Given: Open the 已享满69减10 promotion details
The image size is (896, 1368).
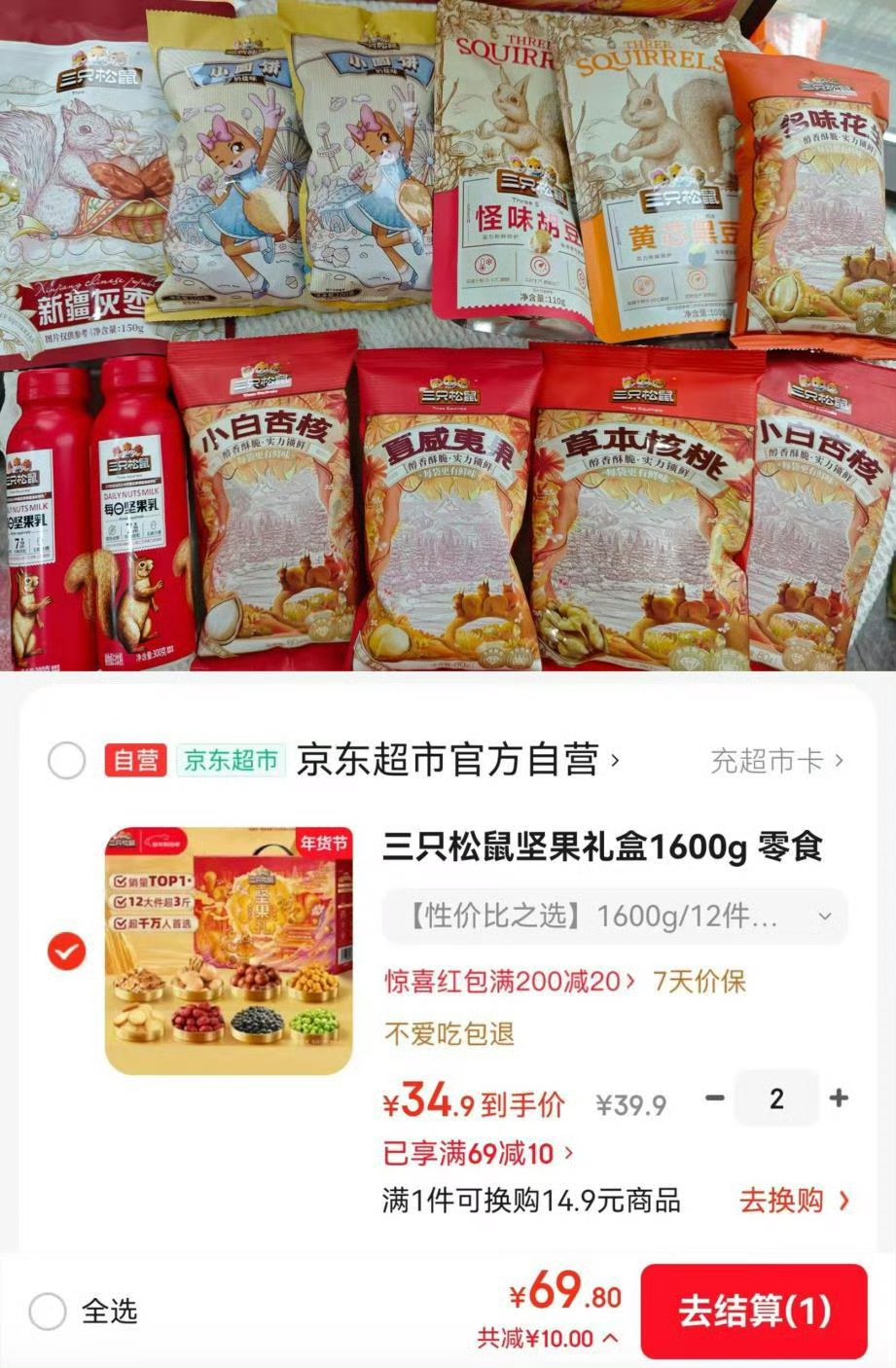Looking at the screenshot, I should (479, 1154).
